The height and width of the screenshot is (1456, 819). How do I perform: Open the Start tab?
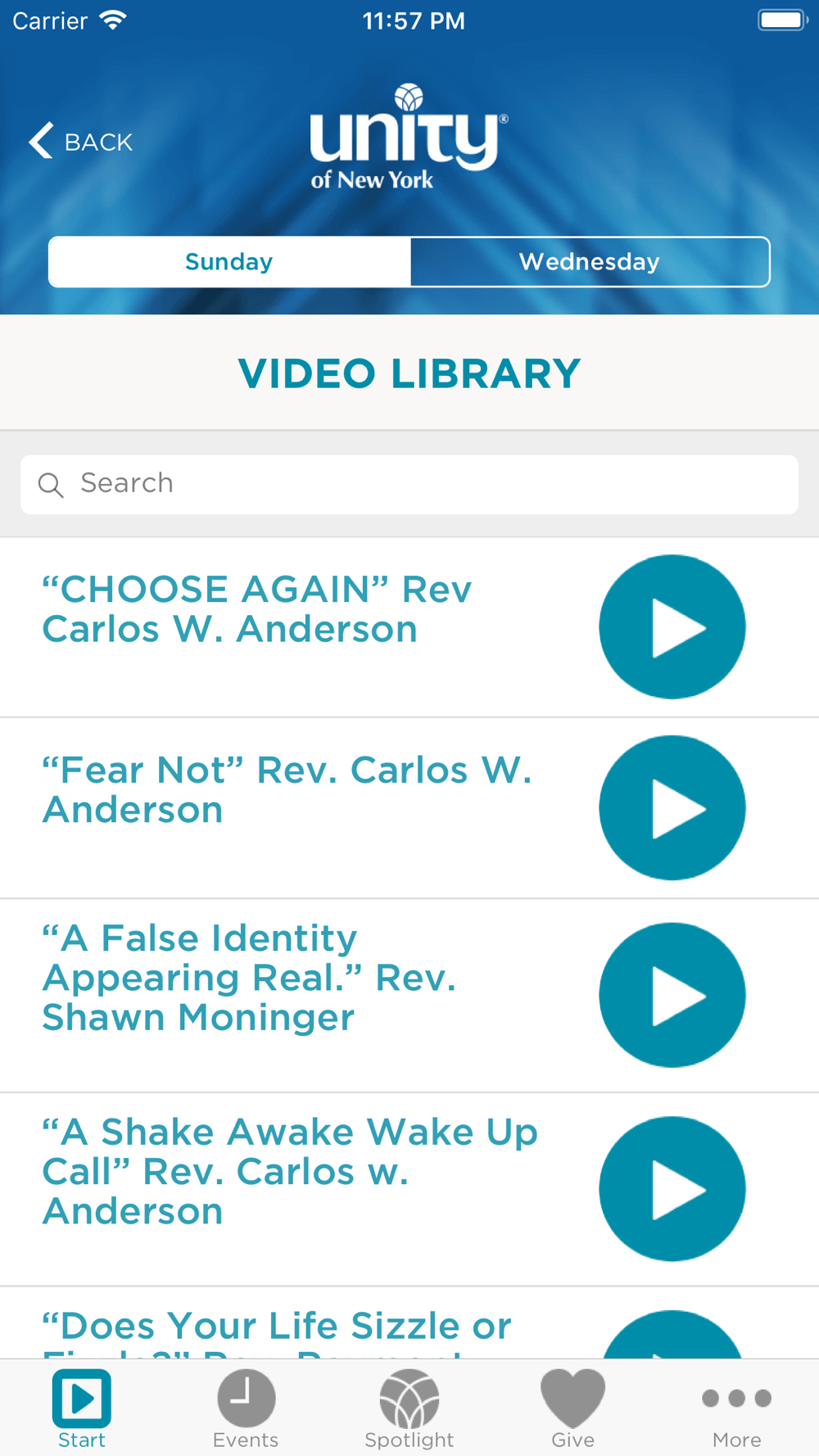pos(82,1409)
